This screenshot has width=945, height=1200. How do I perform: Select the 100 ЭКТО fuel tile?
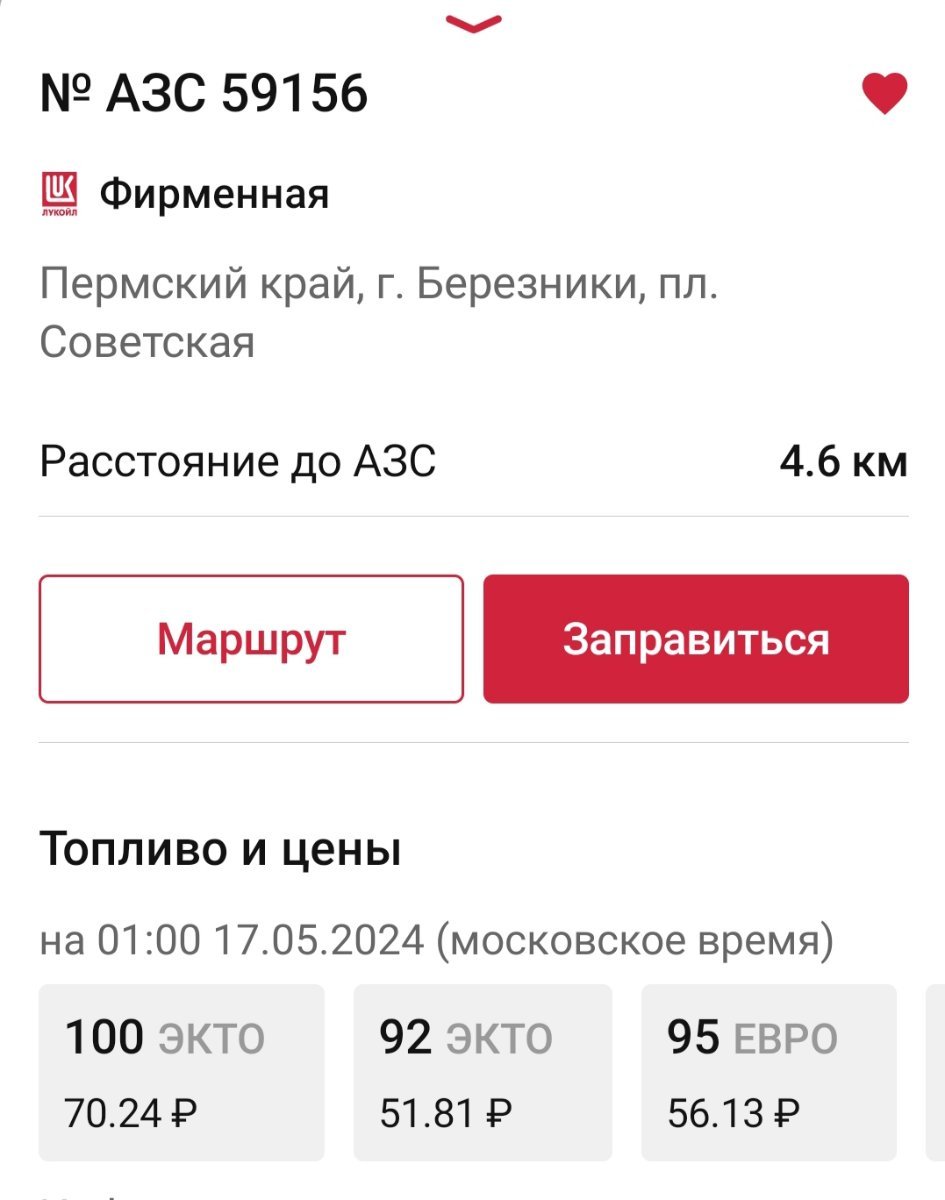tap(181, 1072)
